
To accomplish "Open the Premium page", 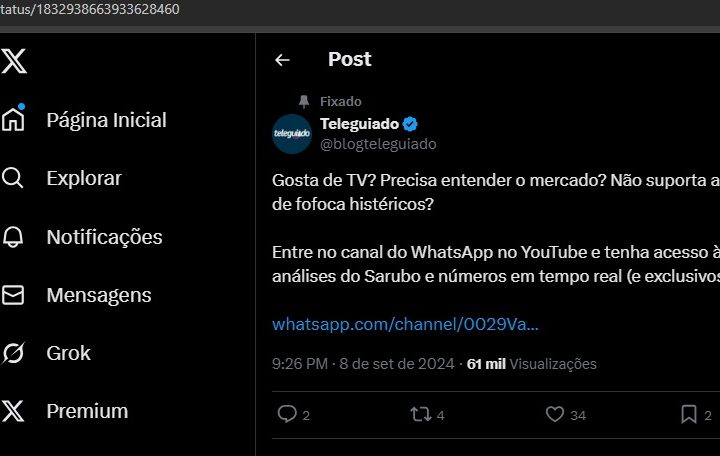I will point(86,411).
